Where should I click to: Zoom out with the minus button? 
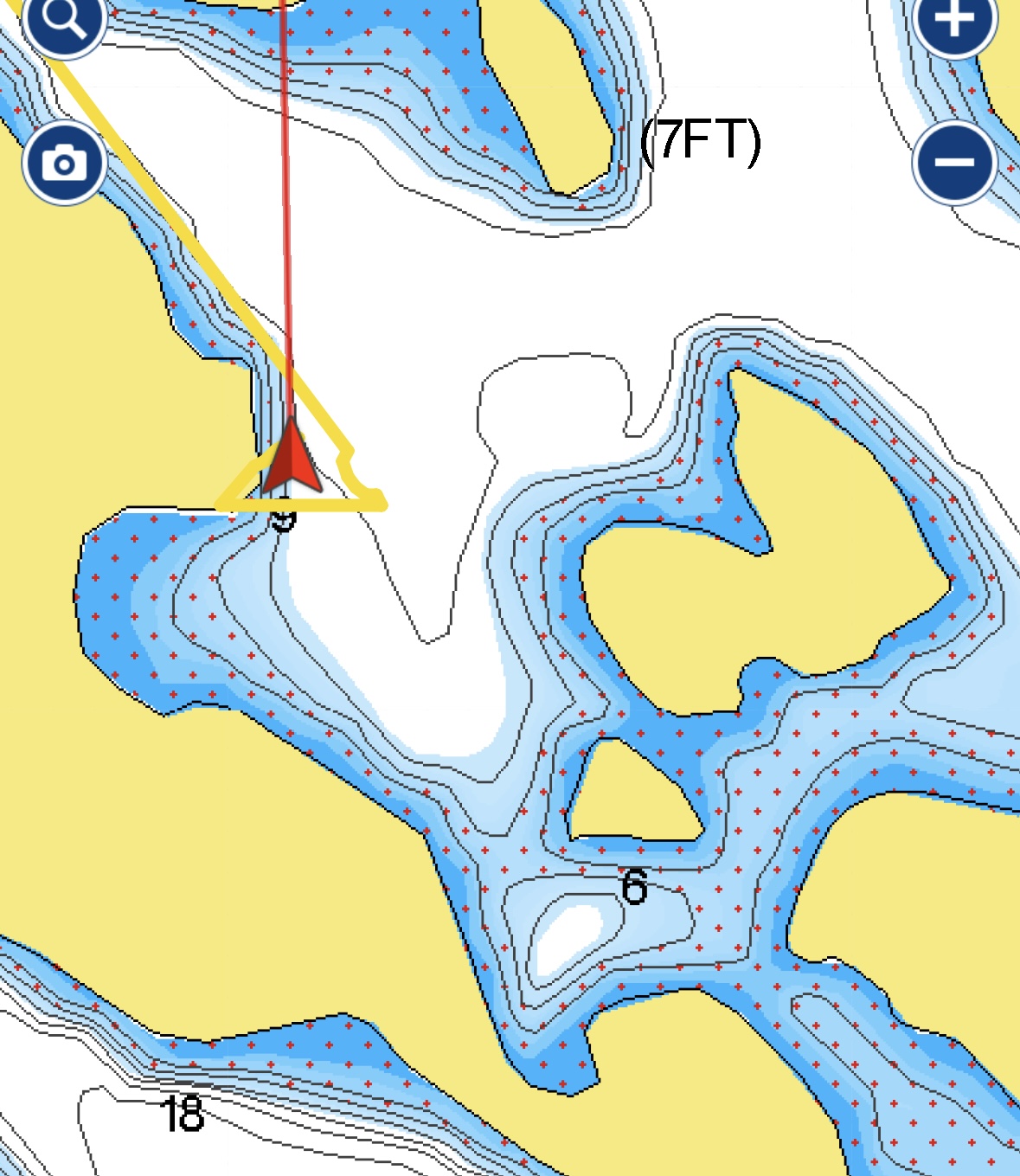point(955,163)
